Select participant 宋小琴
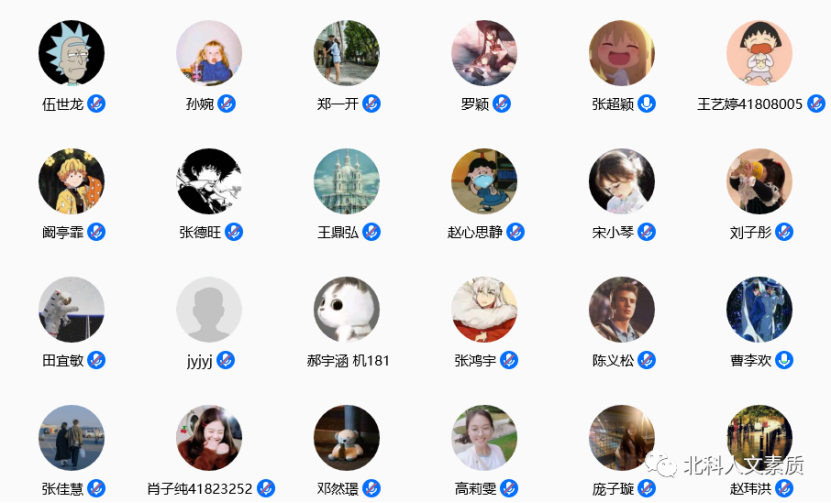 click(622, 182)
